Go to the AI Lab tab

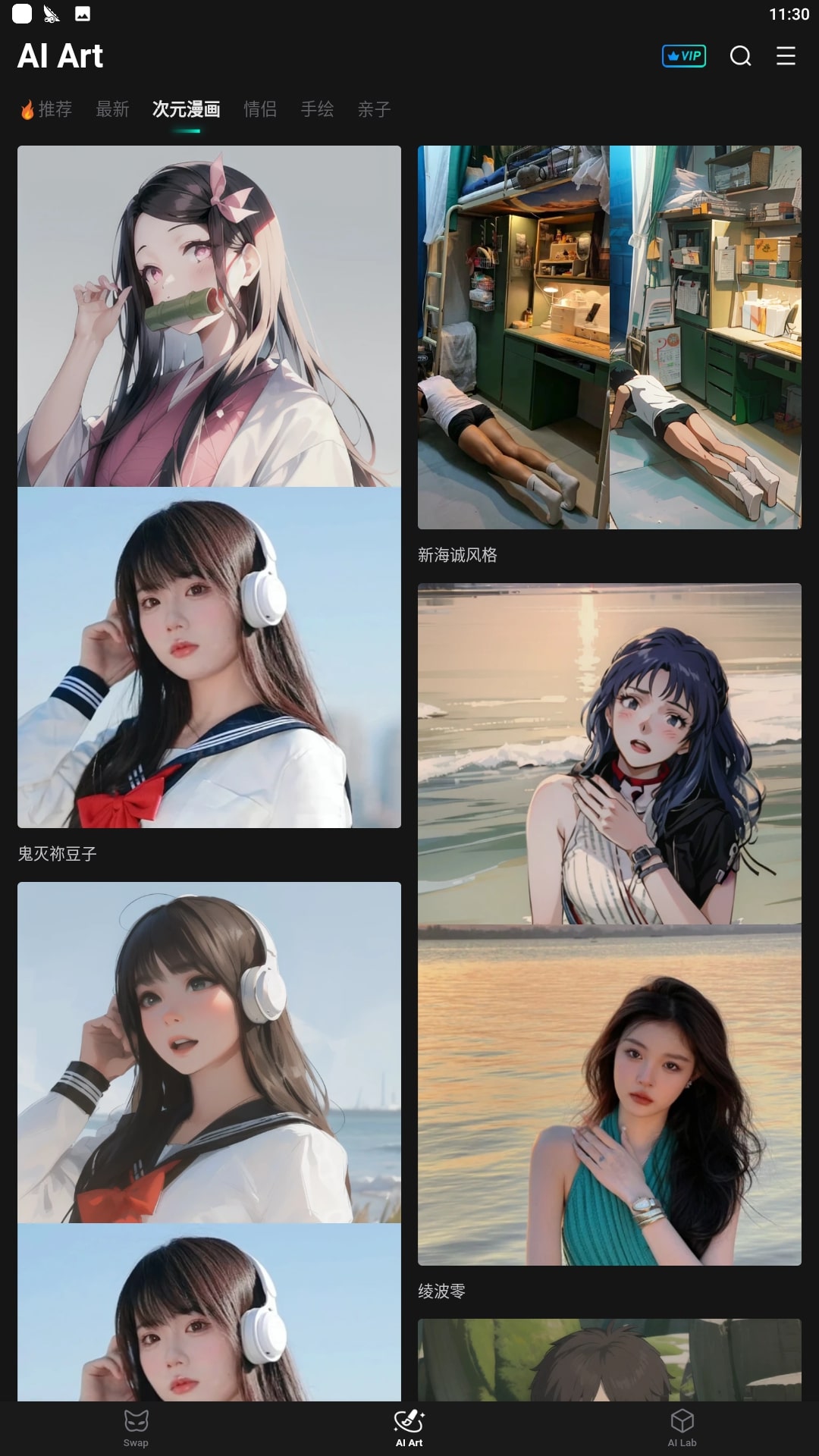click(682, 1427)
